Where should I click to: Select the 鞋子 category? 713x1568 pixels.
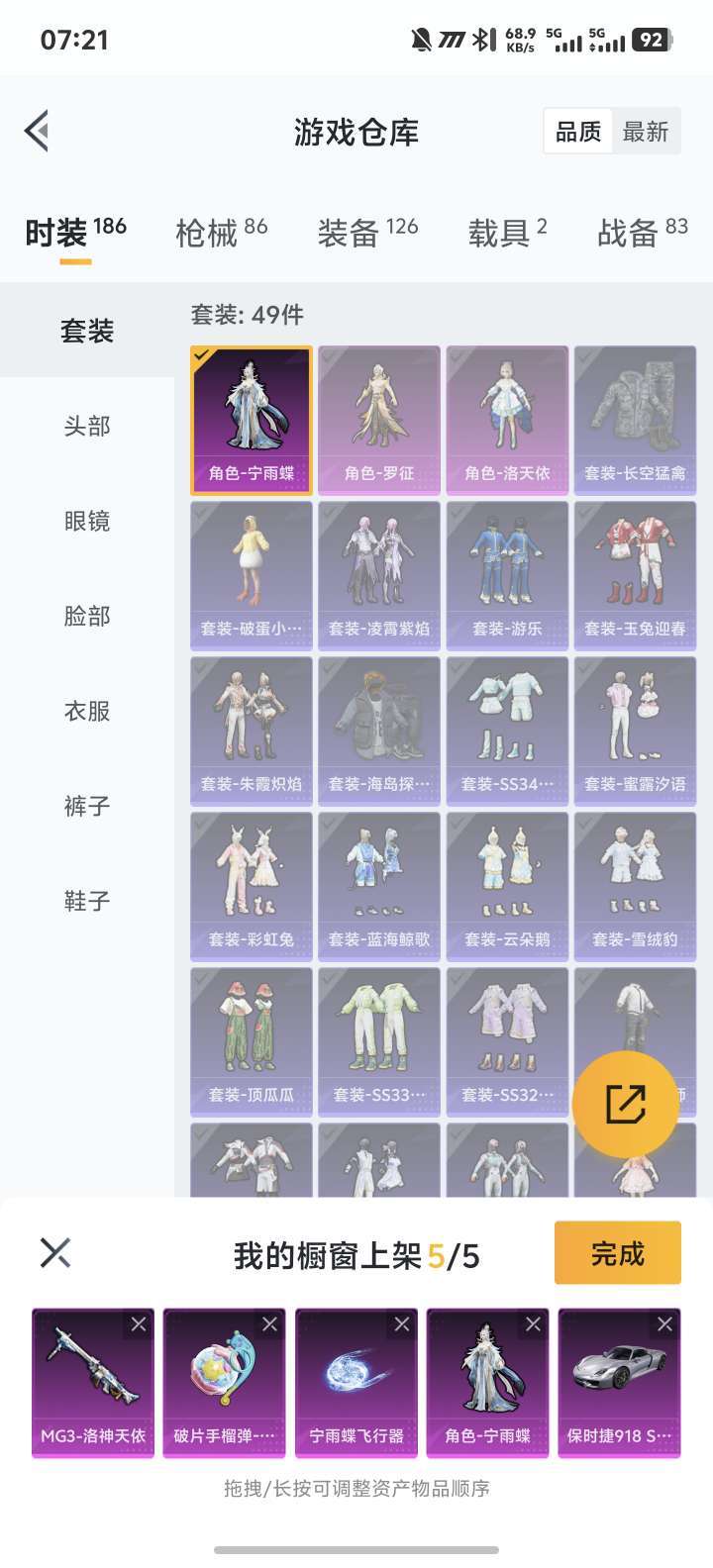[87, 901]
